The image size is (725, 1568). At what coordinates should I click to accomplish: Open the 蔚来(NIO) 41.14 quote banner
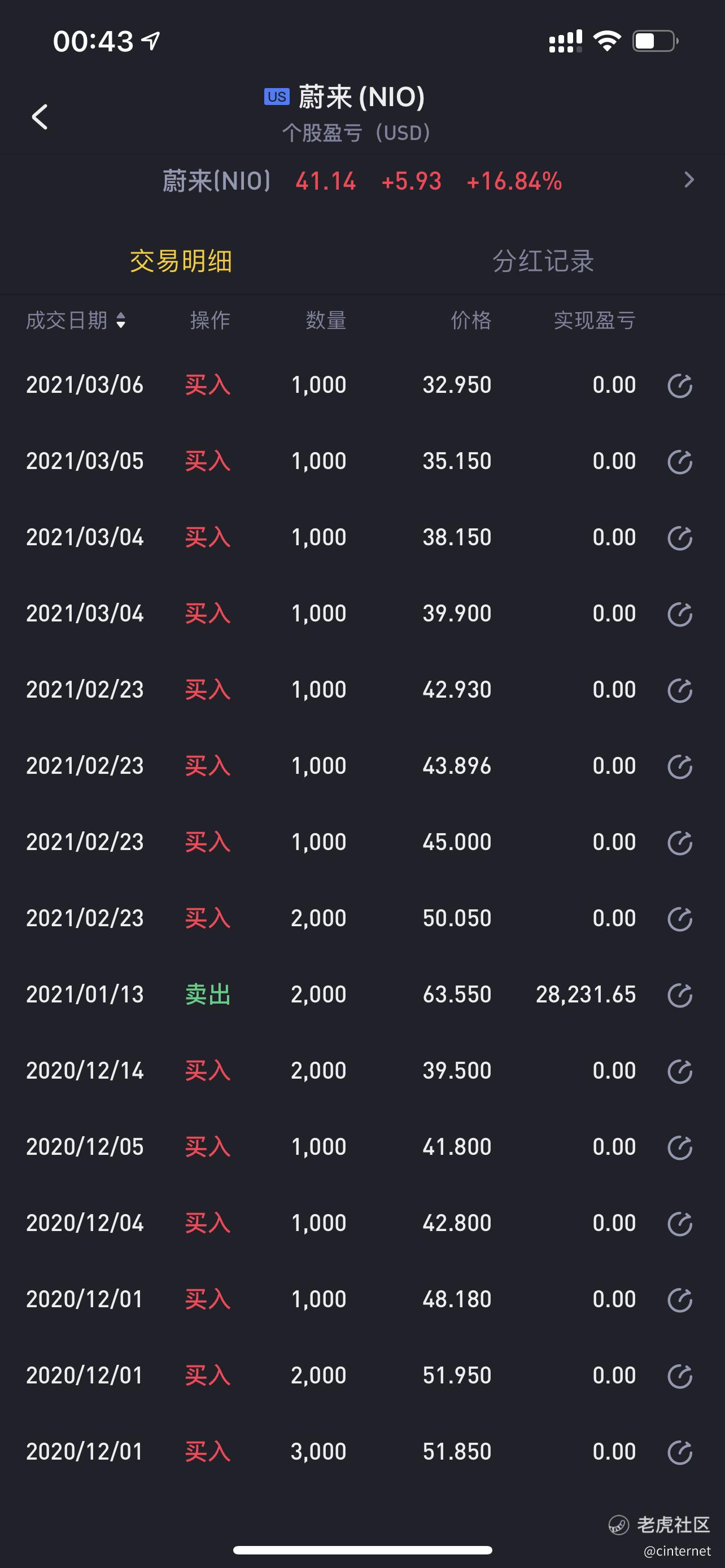coord(362,181)
